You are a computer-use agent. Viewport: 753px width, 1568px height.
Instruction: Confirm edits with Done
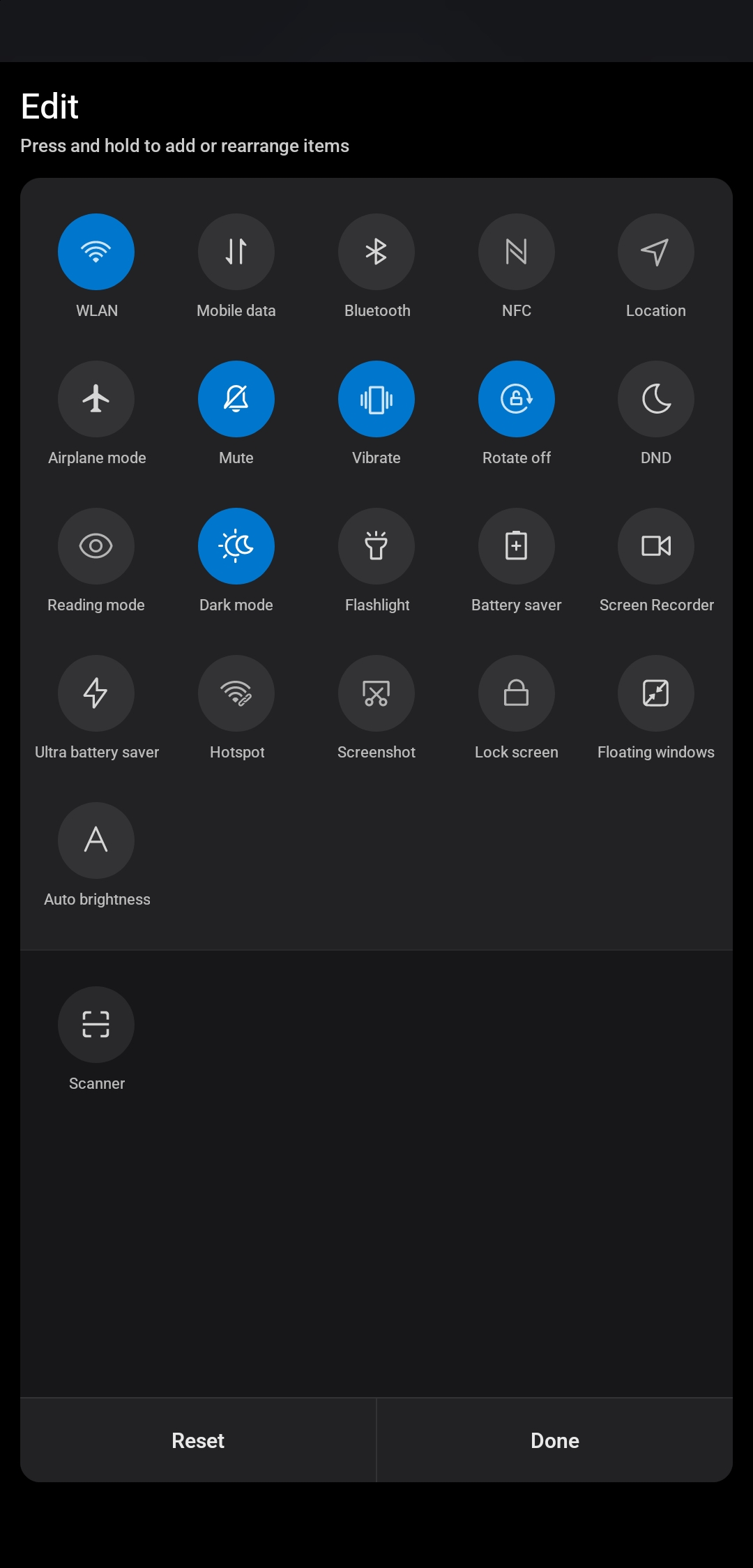(555, 1440)
